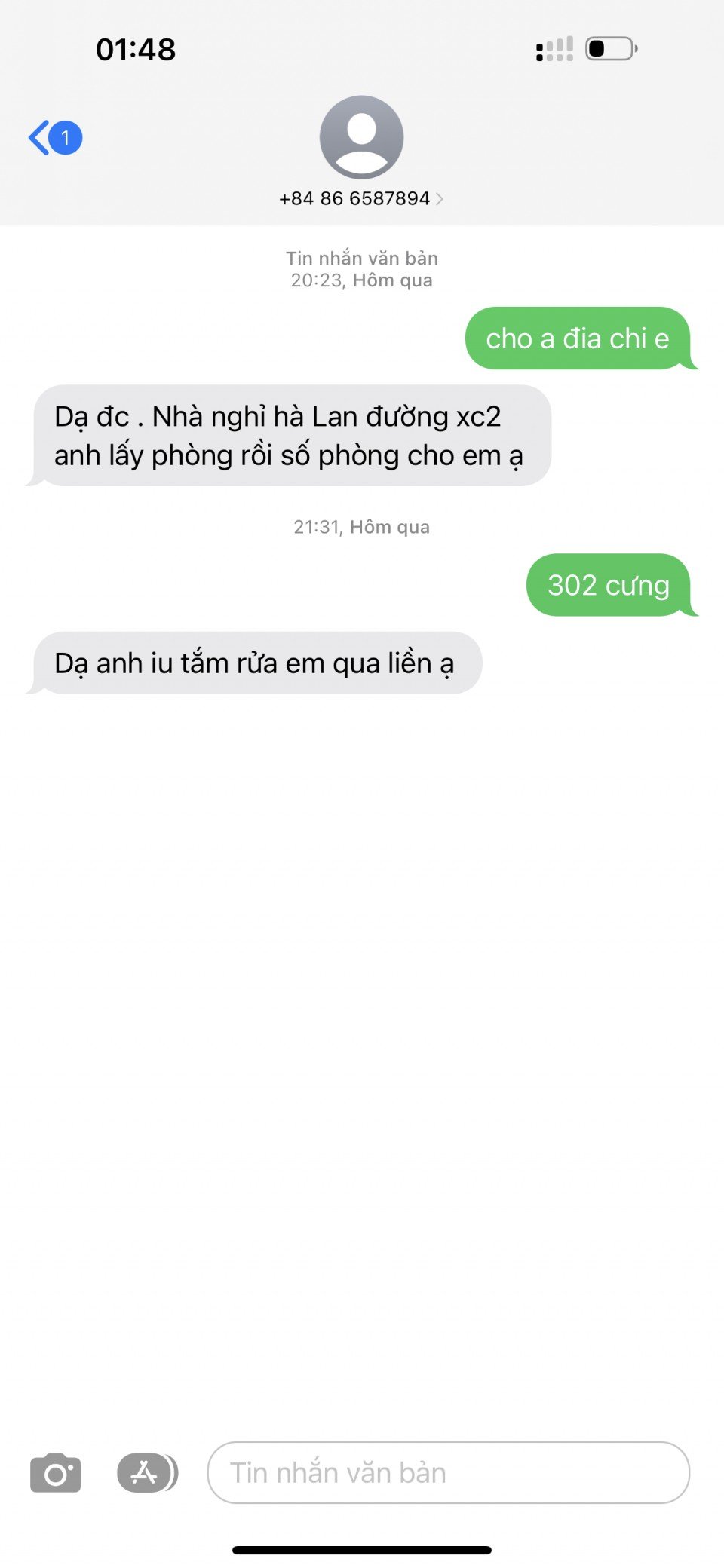Image resolution: width=724 pixels, height=1568 pixels.
Task: Open the camera to attach a photo
Action: point(55,1472)
